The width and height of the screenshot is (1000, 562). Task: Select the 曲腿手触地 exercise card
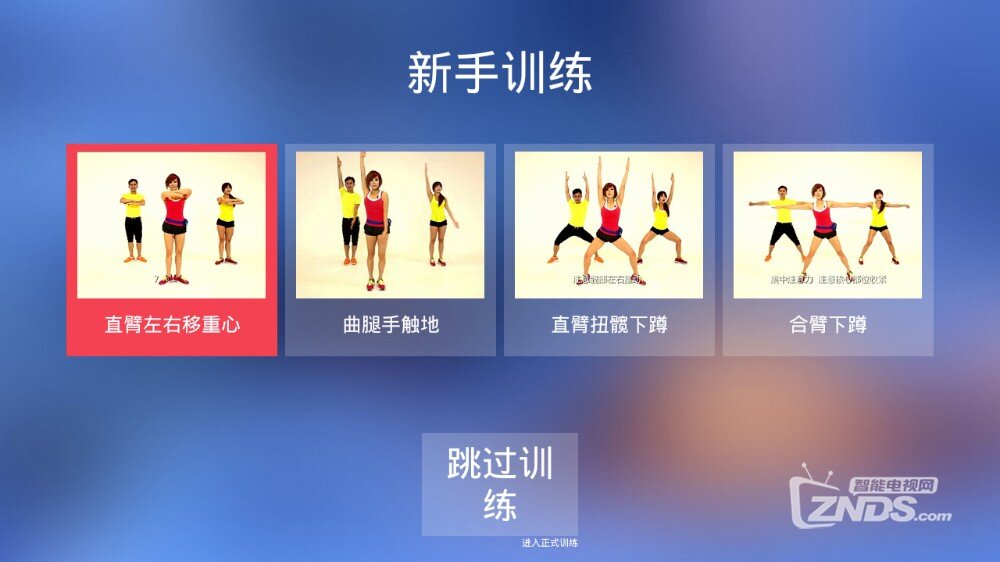390,250
